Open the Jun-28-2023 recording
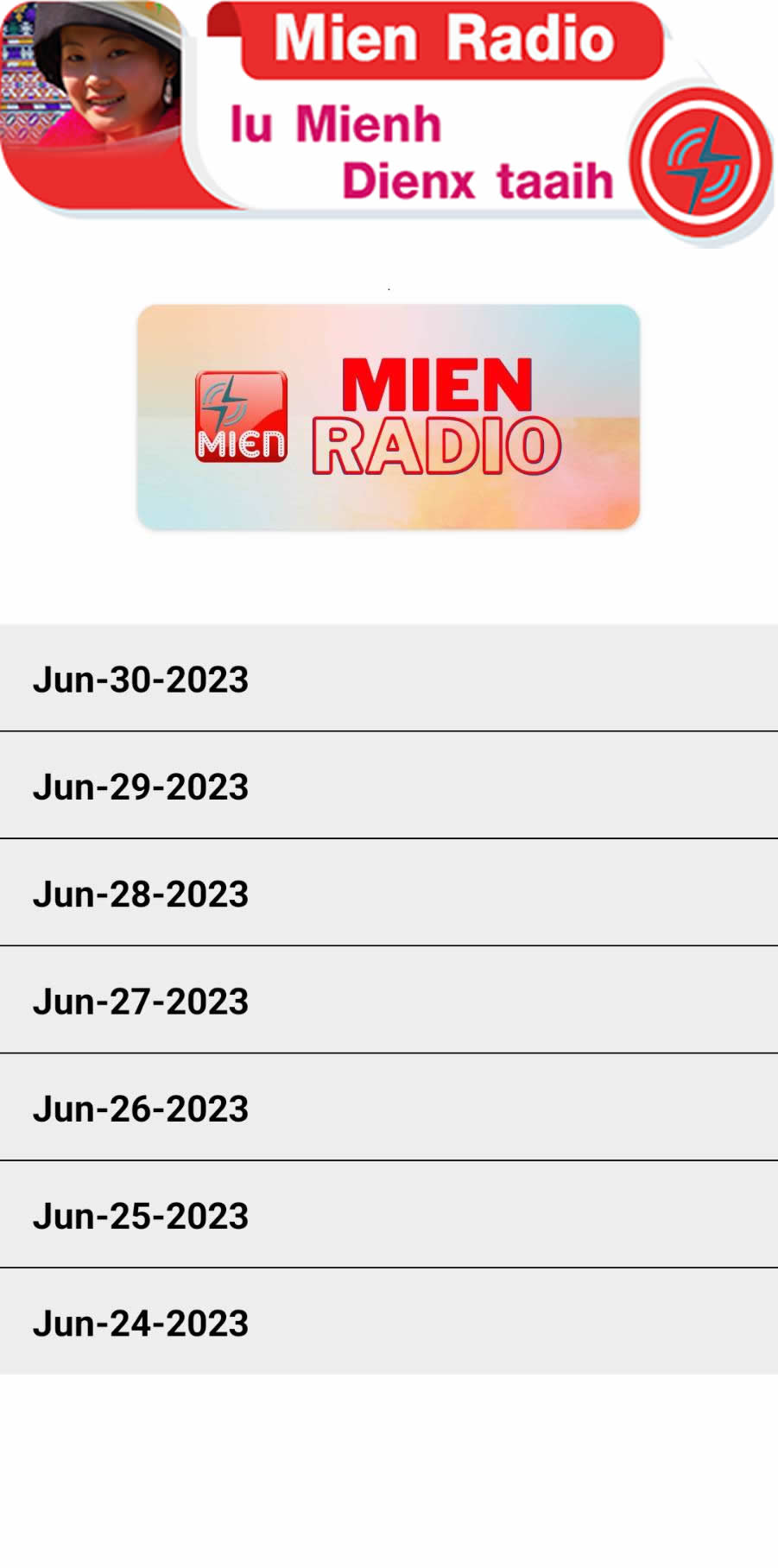The image size is (778, 1568). tap(389, 893)
